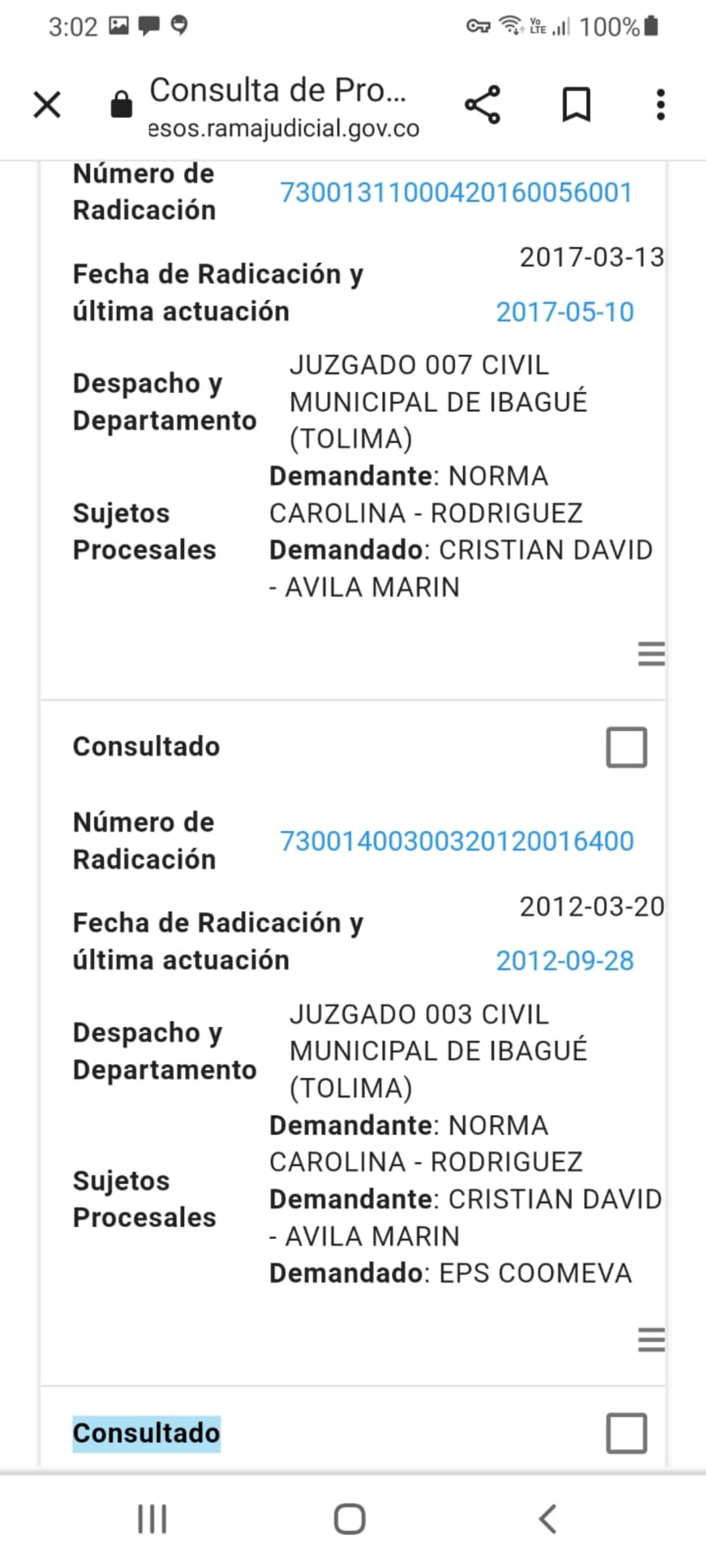
Task: Open last action date 2012-09-28
Action: pos(565,960)
